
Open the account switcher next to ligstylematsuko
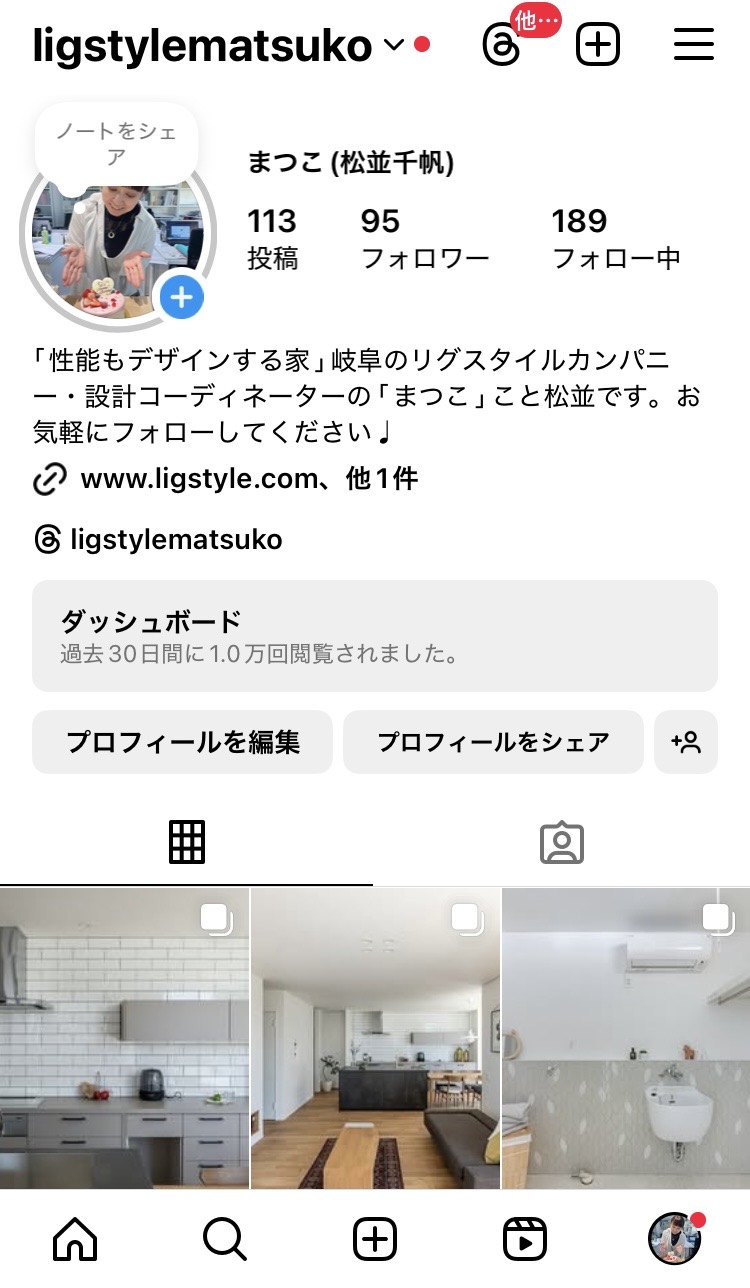[394, 45]
